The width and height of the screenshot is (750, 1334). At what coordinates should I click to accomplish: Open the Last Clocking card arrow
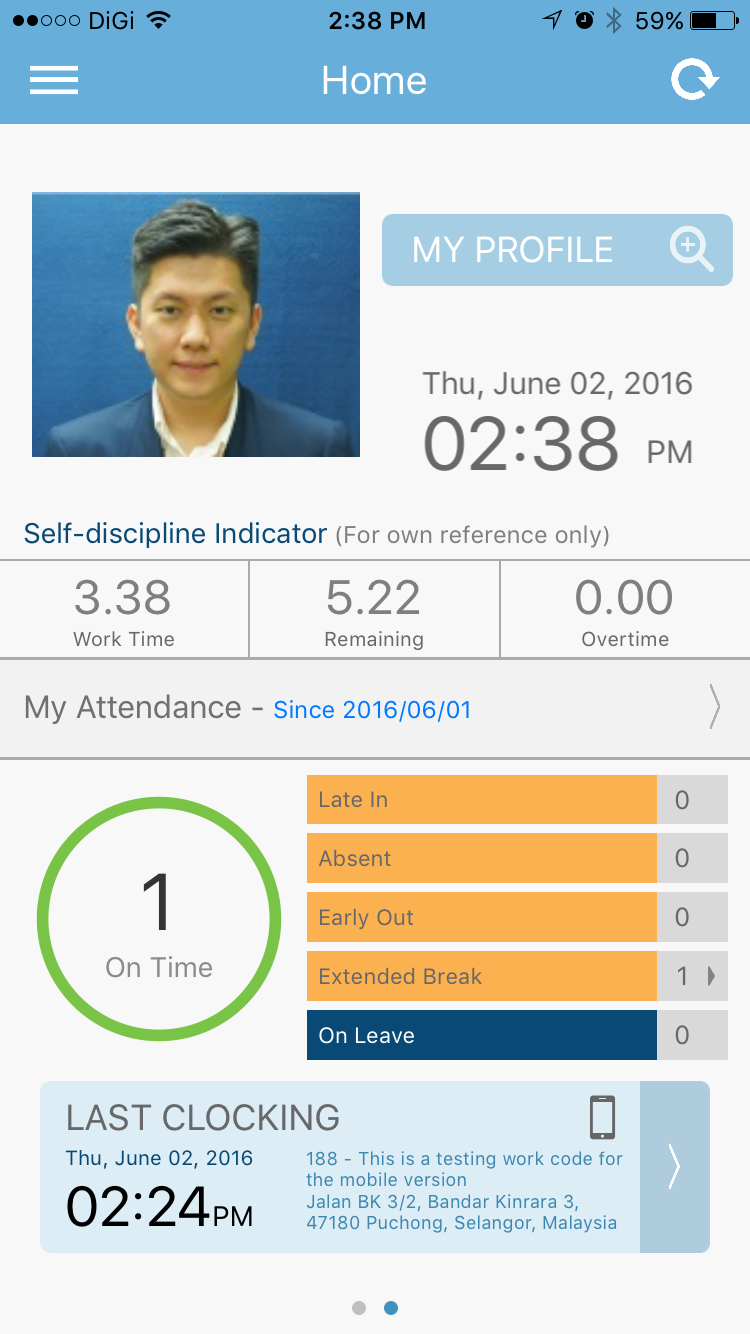pos(674,1167)
